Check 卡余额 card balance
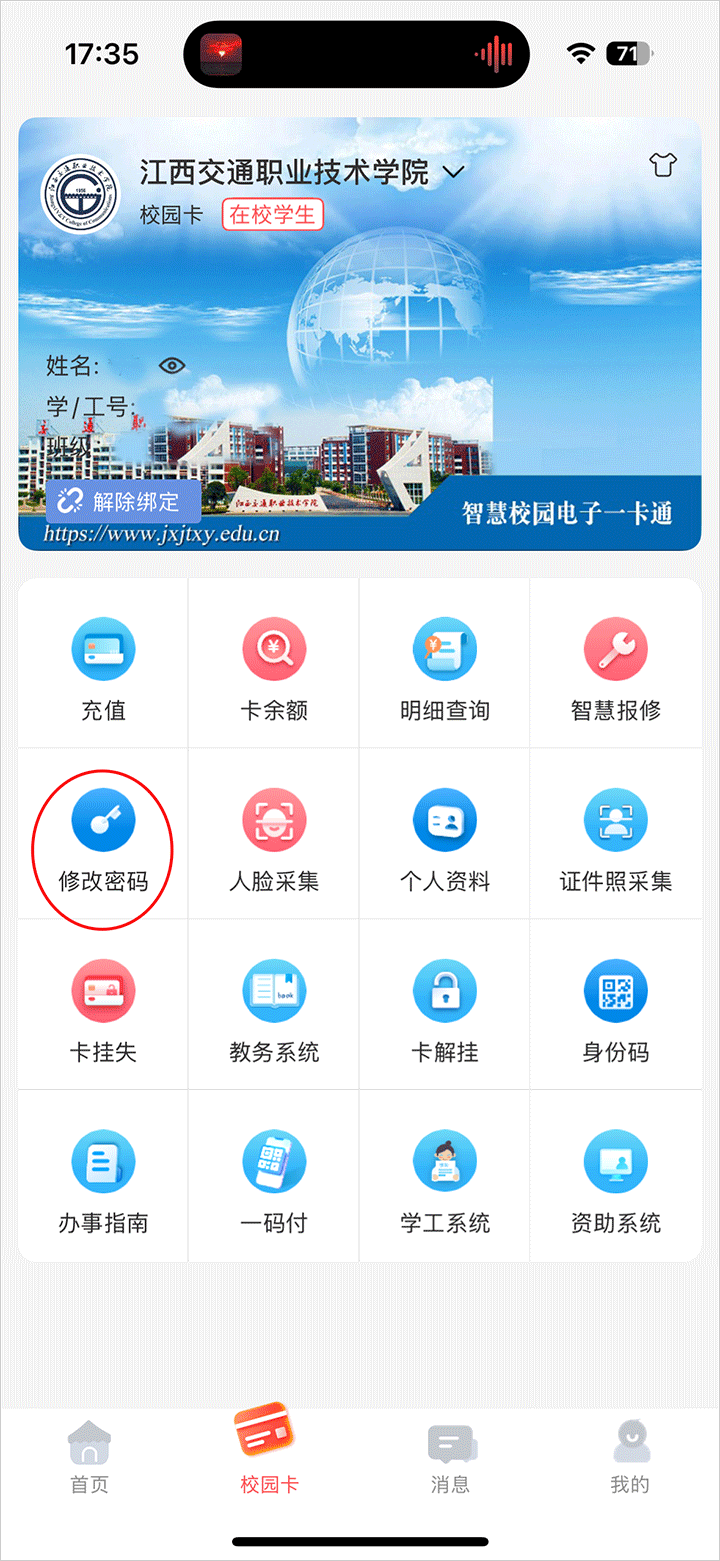The height and width of the screenshot is (1561, 720). point(274,666)
